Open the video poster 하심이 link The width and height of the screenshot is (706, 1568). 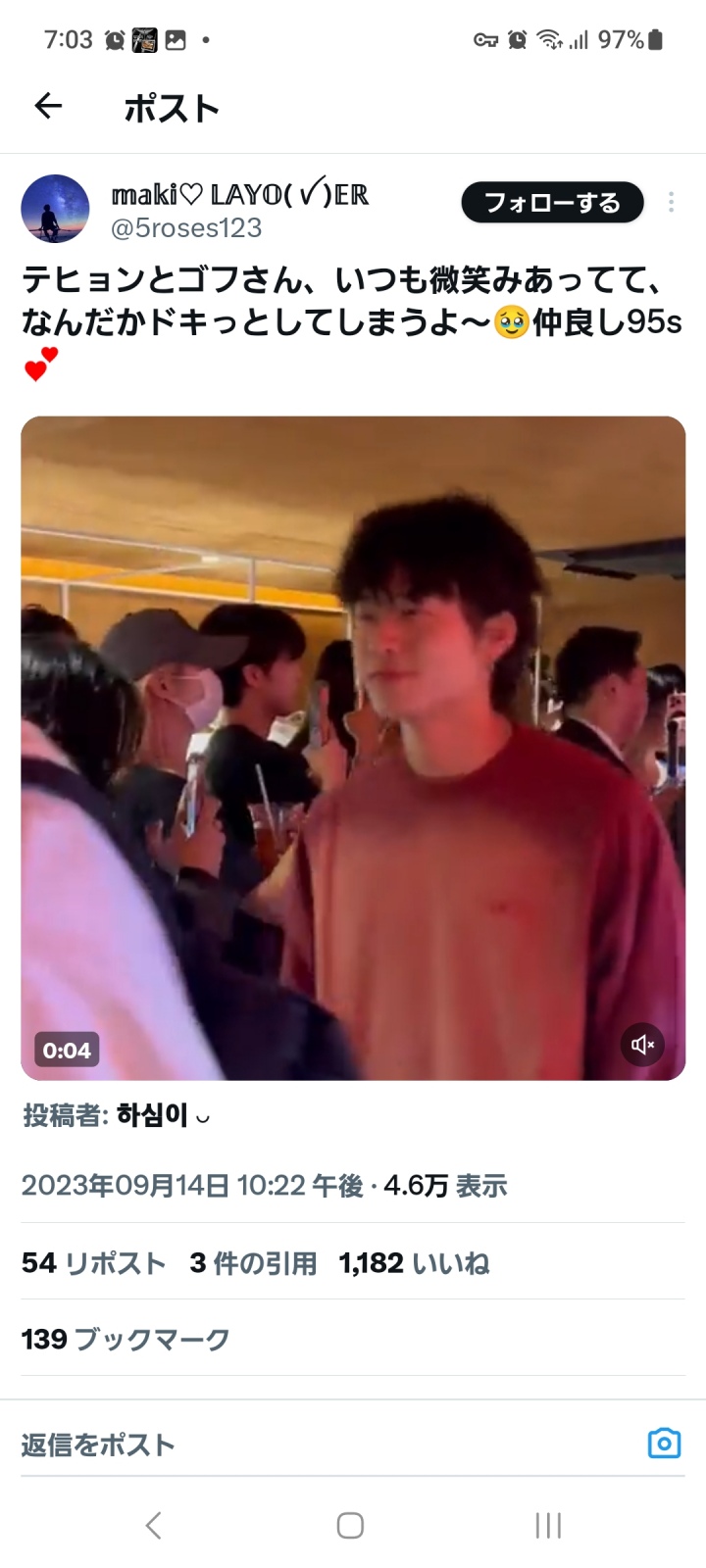[x=163, y=1115]
